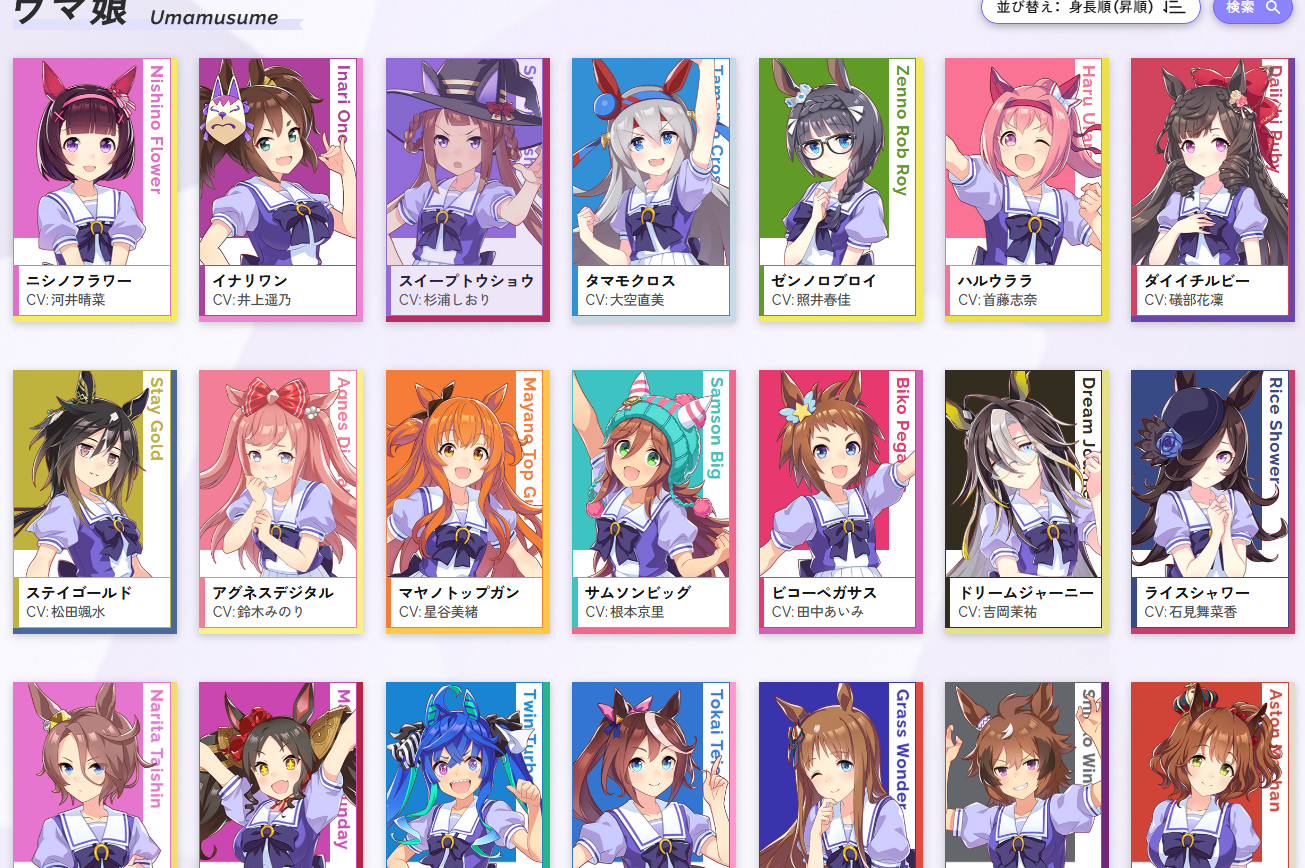The image size is (1305, 868).
Task: Open Nishino Flower character card
Action: (x=93, y=188)
